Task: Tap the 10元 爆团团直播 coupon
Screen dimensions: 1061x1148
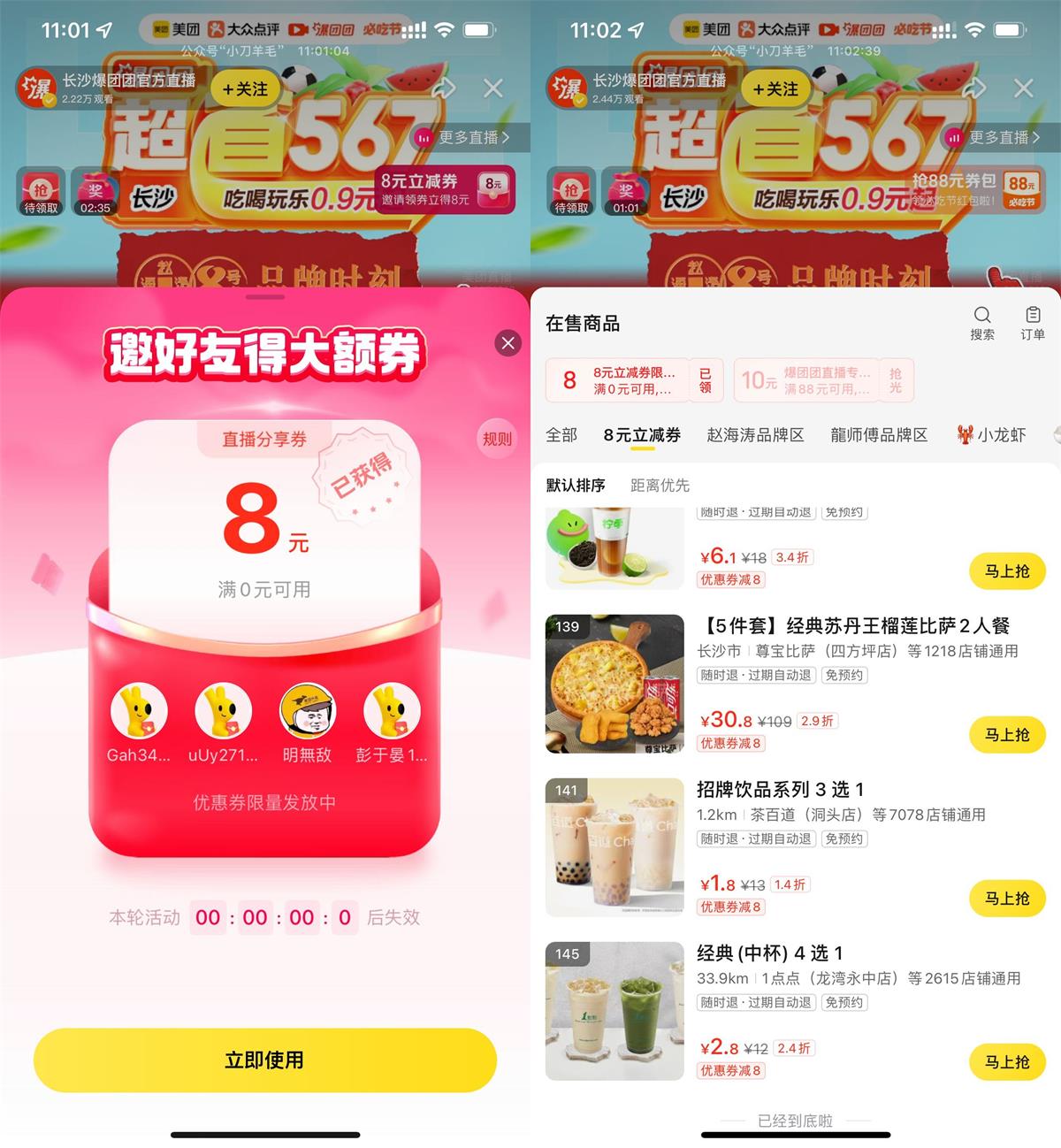Action: (x=823, y=380)
